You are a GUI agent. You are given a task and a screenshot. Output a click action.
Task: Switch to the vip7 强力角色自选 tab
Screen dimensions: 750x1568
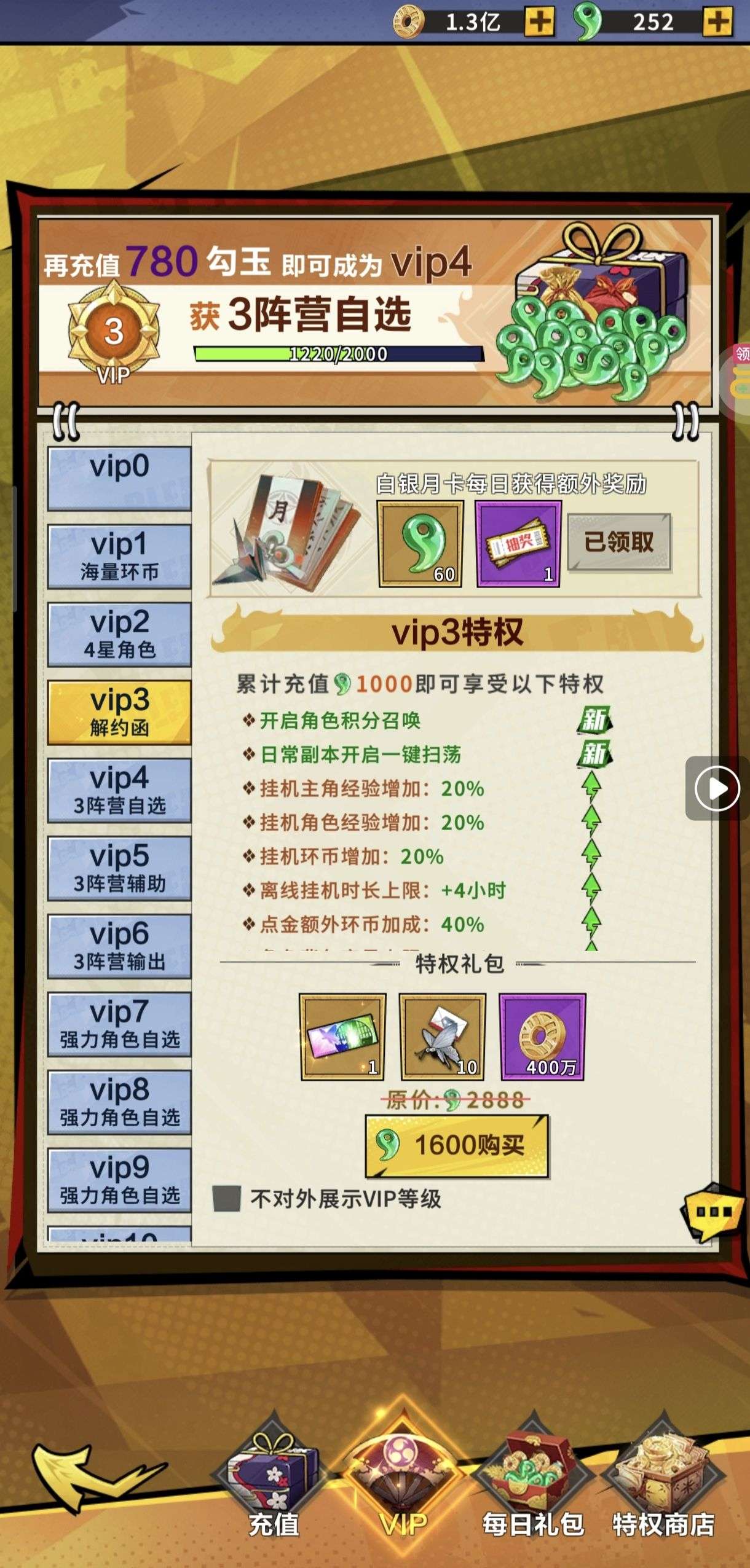pos(119,1024)
